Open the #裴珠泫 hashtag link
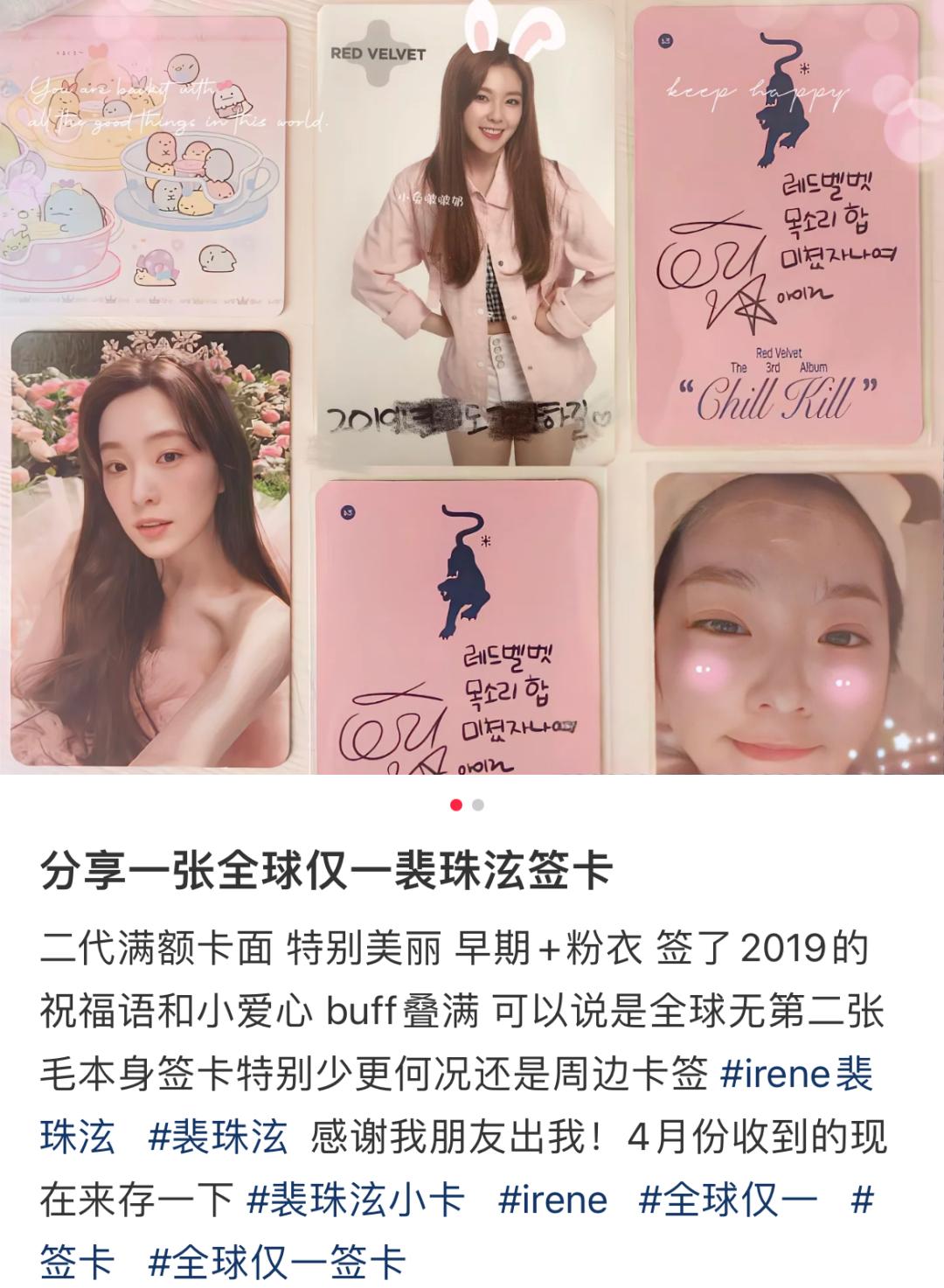944x1288 pixels. pos(218,1137)
